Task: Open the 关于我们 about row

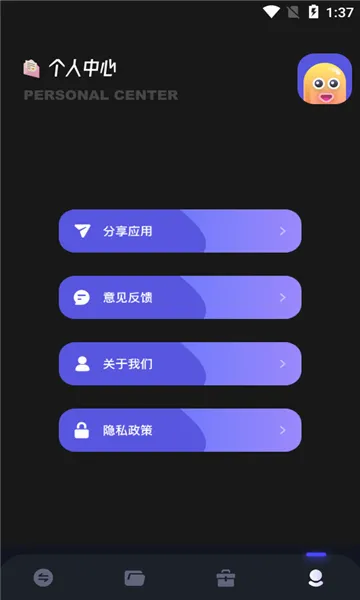Action: pyautogui.click(x=180, y=364)
